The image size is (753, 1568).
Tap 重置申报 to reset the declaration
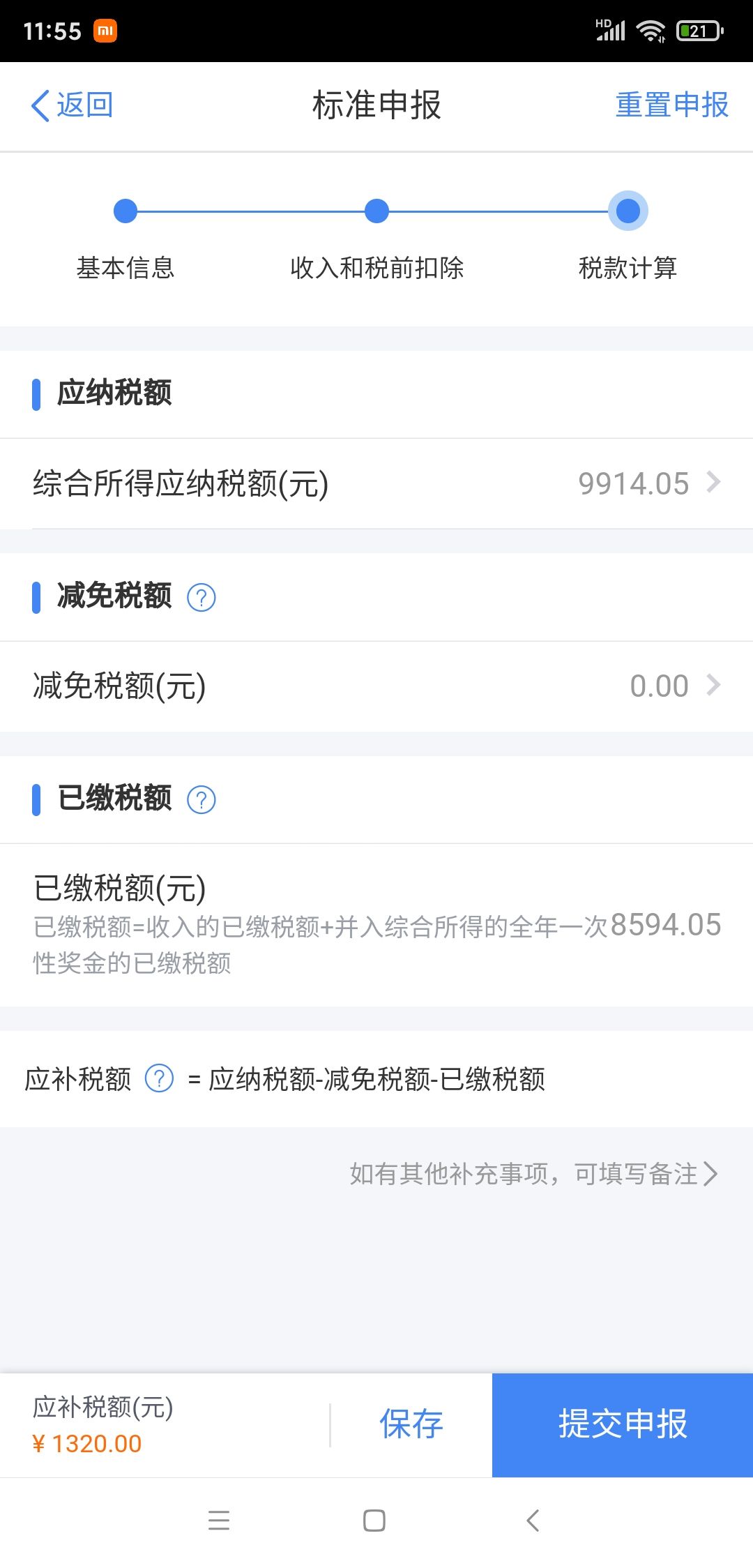point(671,105)
